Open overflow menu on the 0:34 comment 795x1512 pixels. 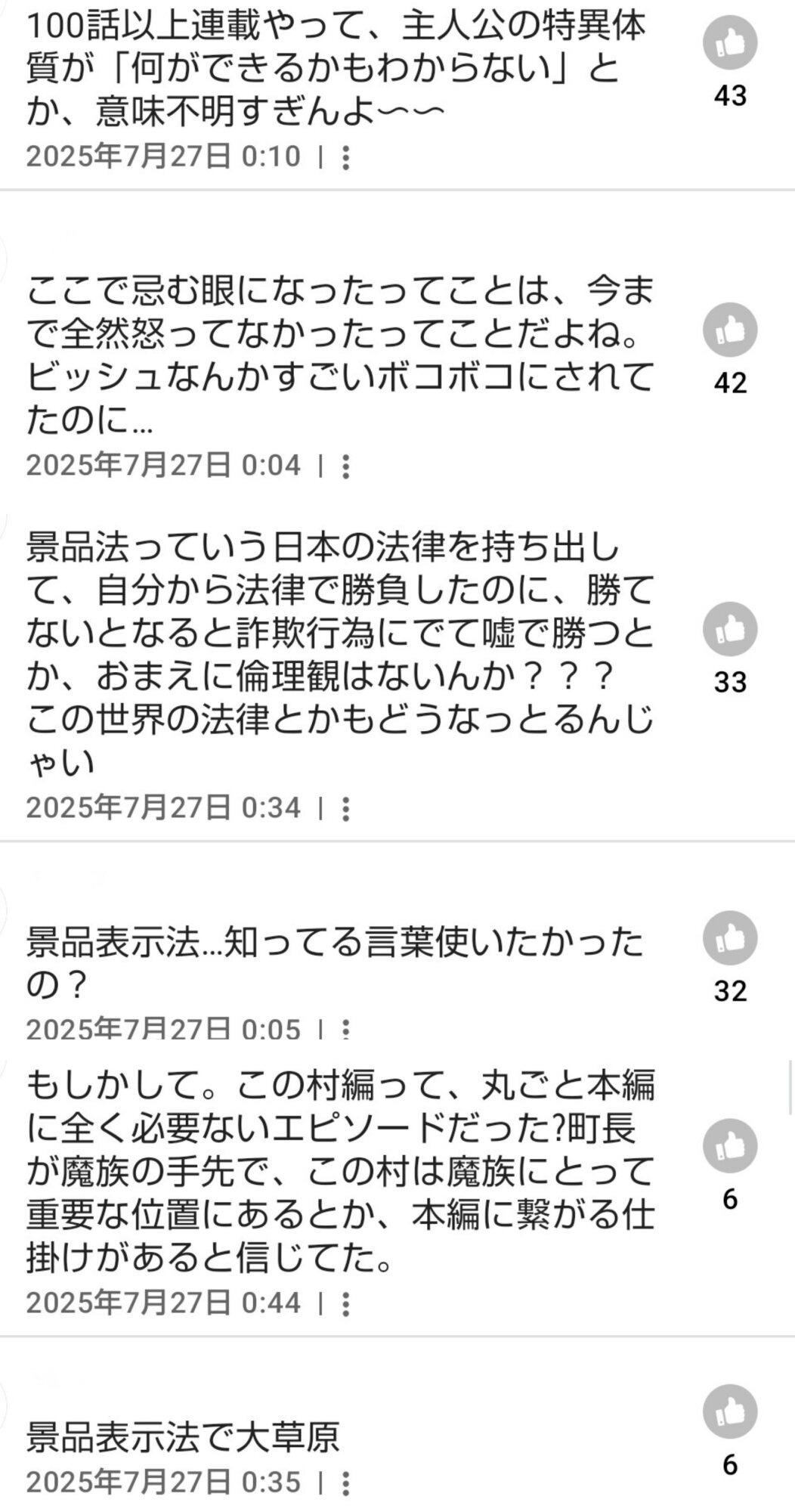345,809
